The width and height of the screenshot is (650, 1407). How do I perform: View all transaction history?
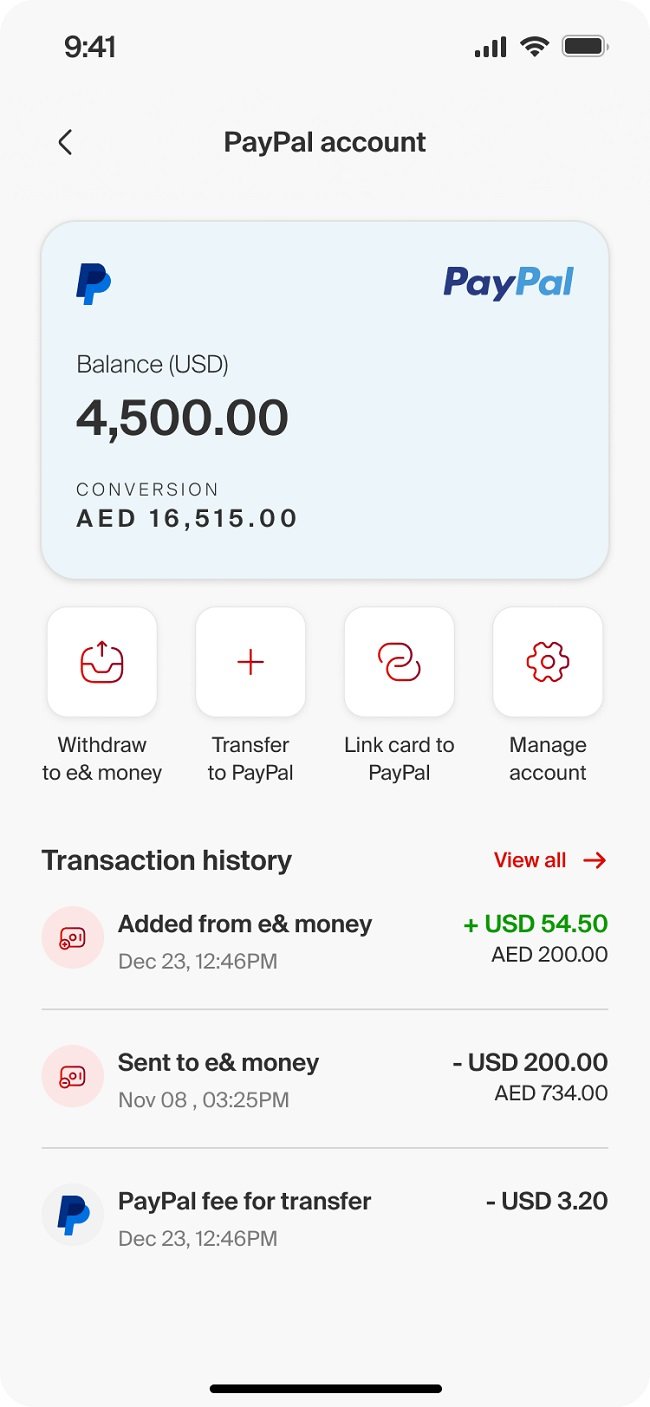tap(549, 860)
